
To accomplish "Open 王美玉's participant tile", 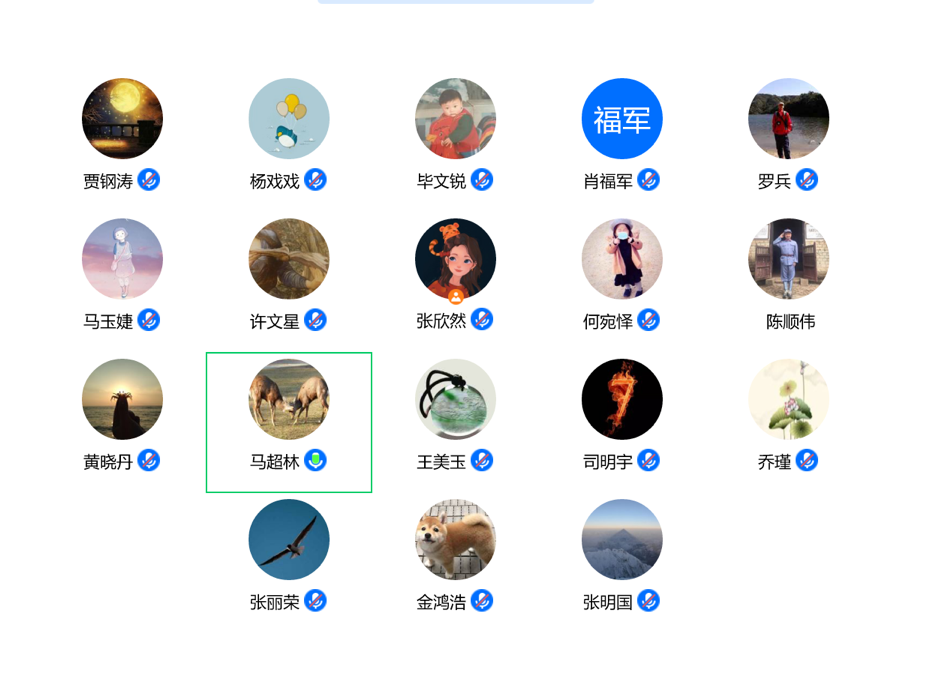I will pyautogui.click(x=455, y=399).
